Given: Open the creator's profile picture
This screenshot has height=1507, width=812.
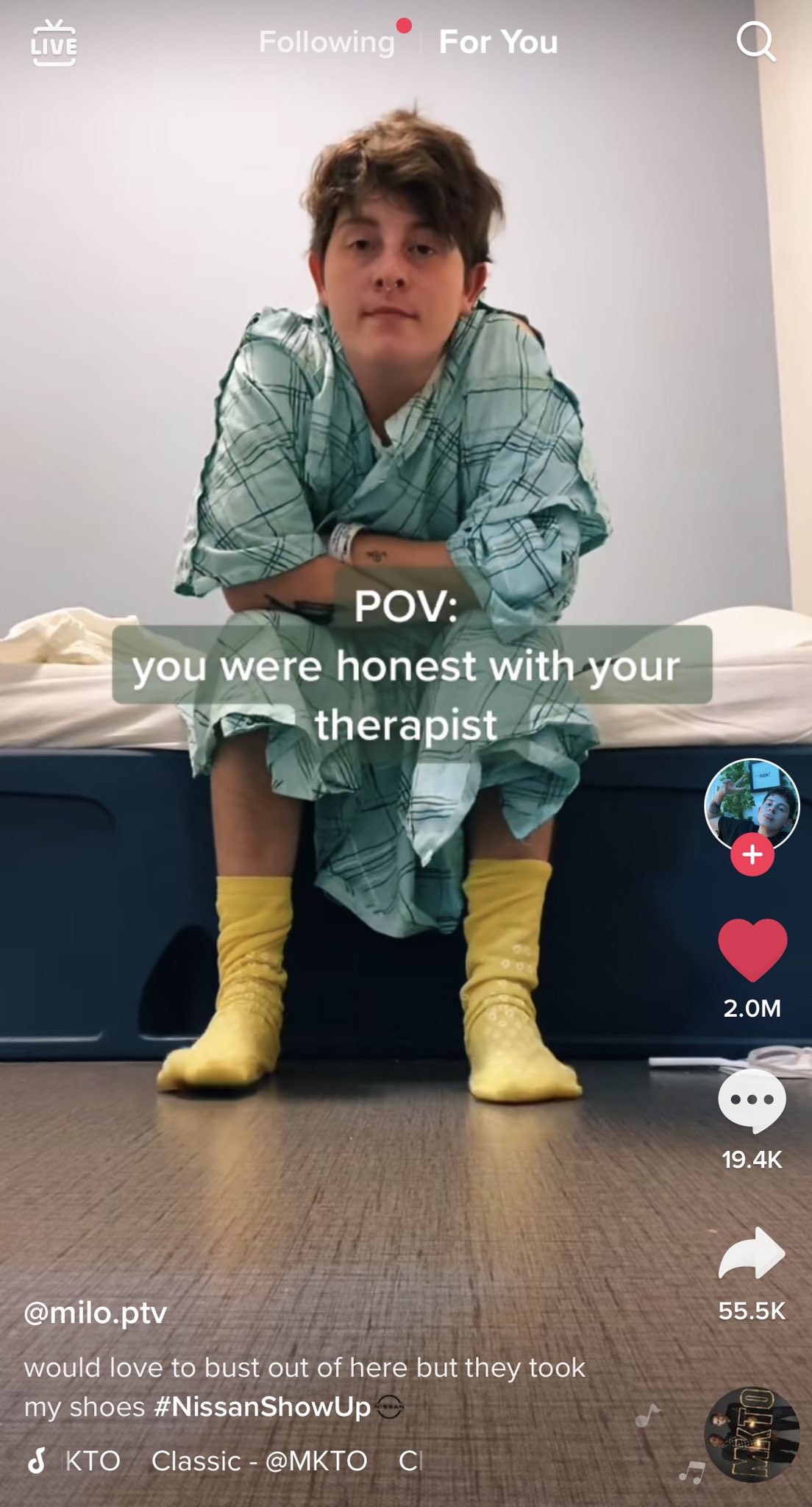Looking at the screenshot, I should [752, 805].
